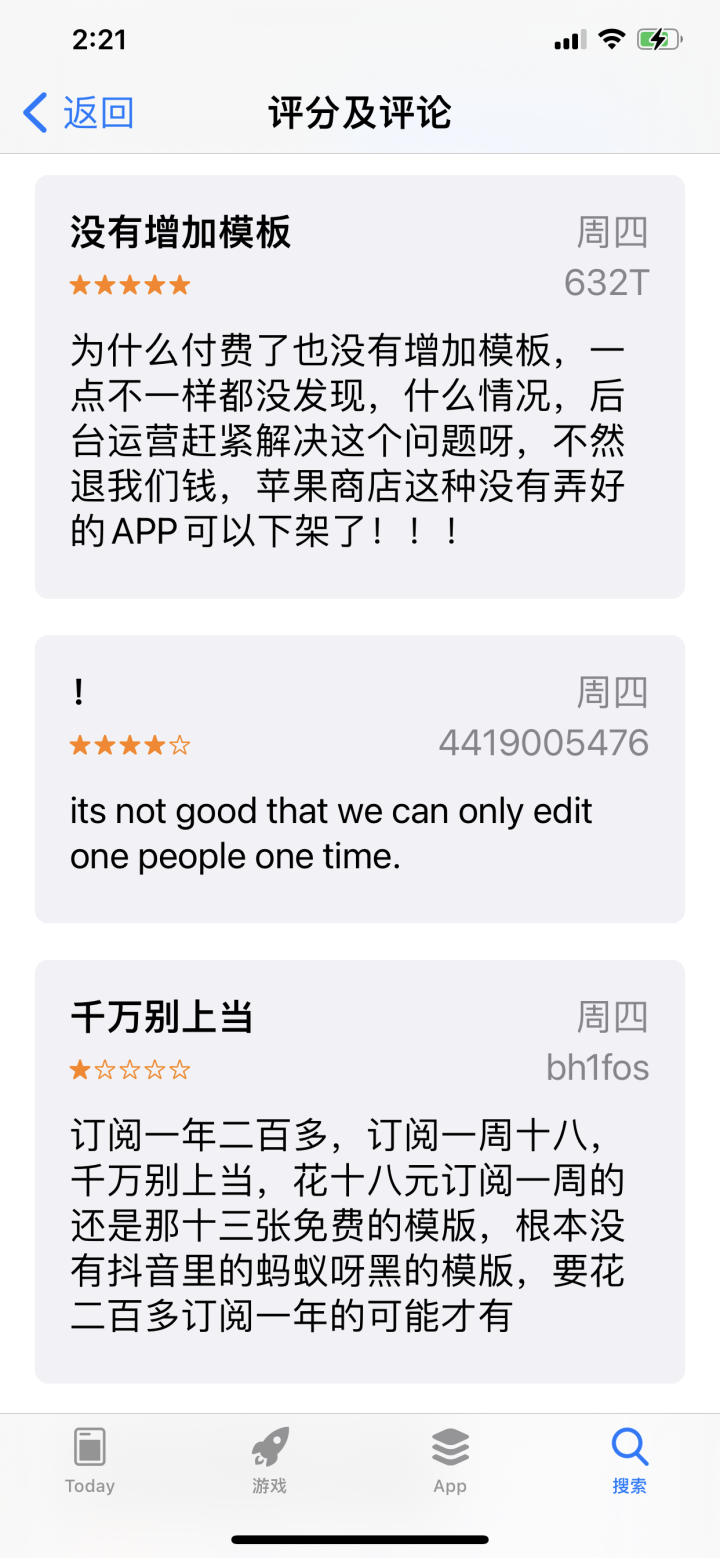Open the review by 4419005476
The image size is (720, 1558).
[x=360, y=778]
